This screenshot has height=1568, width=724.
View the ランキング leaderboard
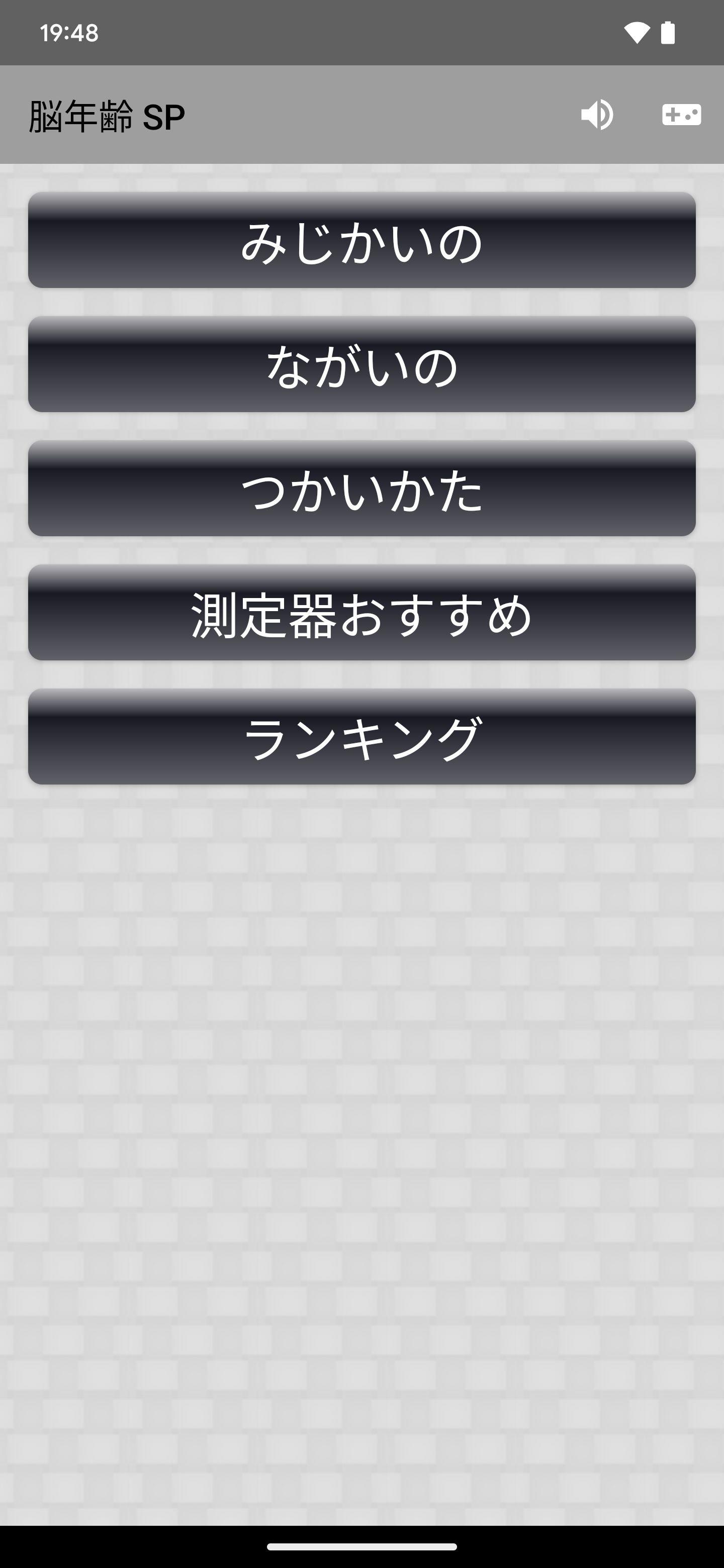tap(361, 737)
